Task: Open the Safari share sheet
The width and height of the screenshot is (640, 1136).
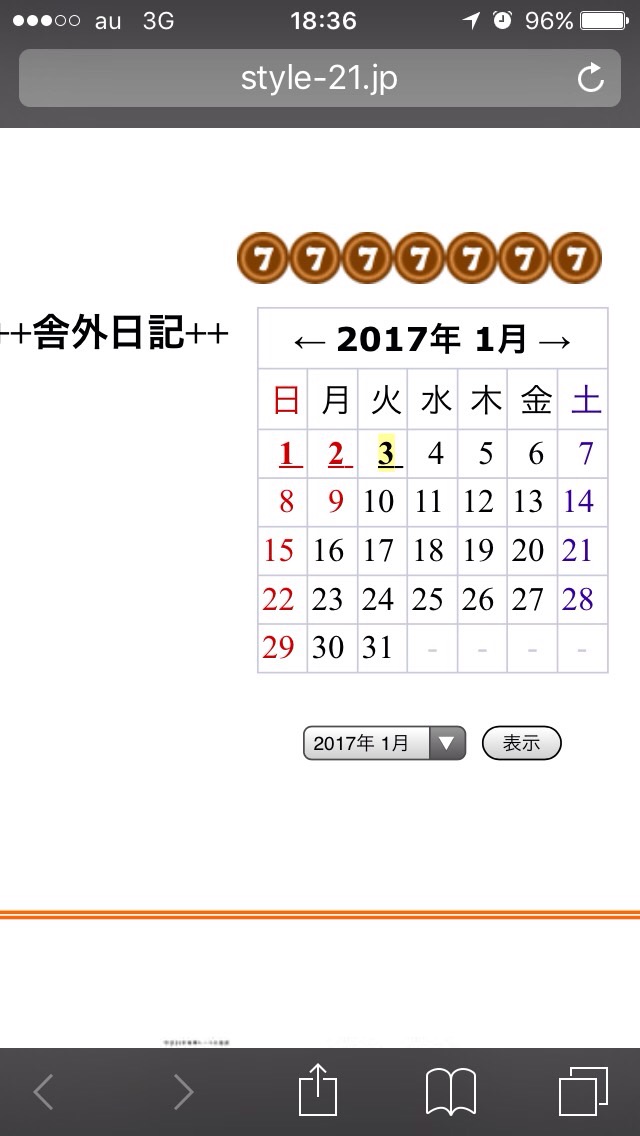Action: pos(319,1091)
